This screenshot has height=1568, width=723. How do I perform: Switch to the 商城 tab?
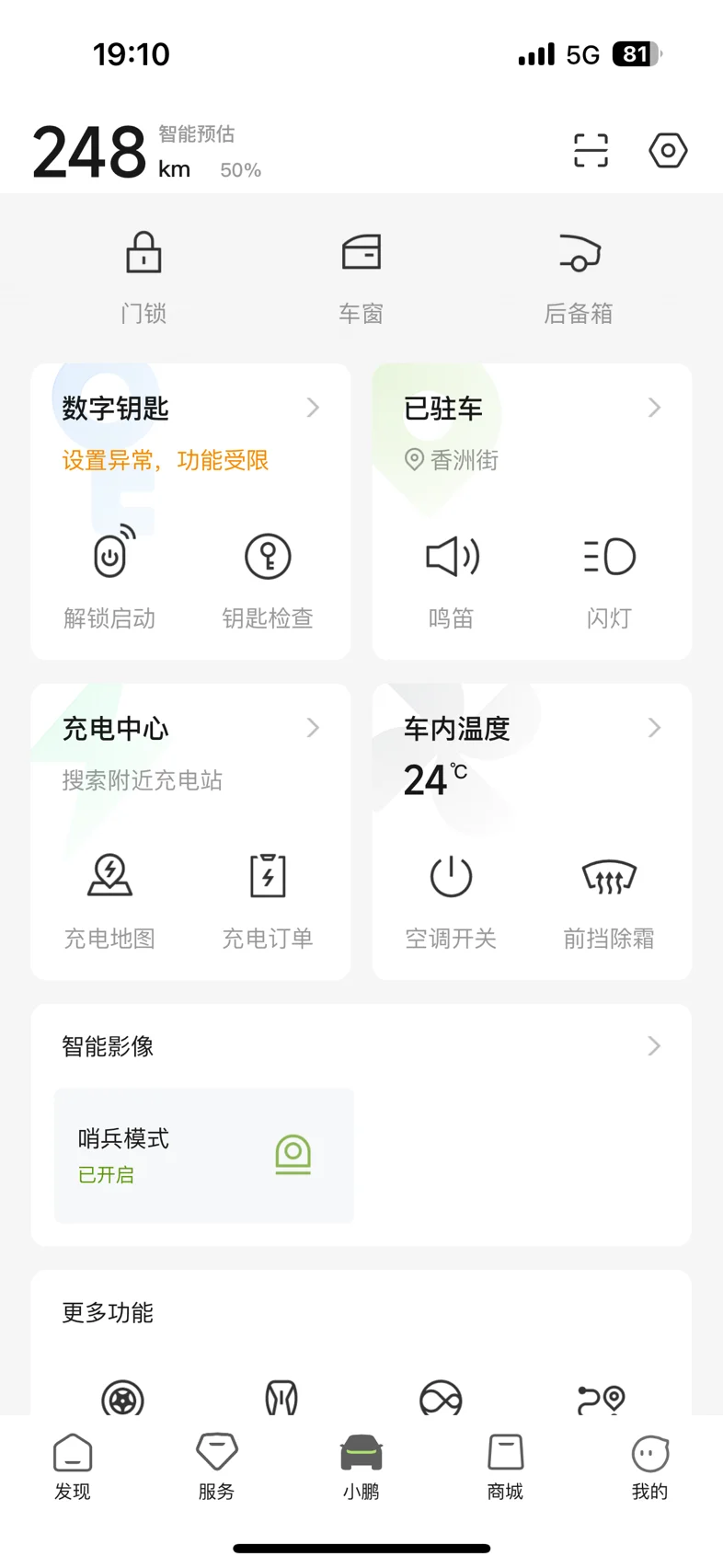[505, 1467]
